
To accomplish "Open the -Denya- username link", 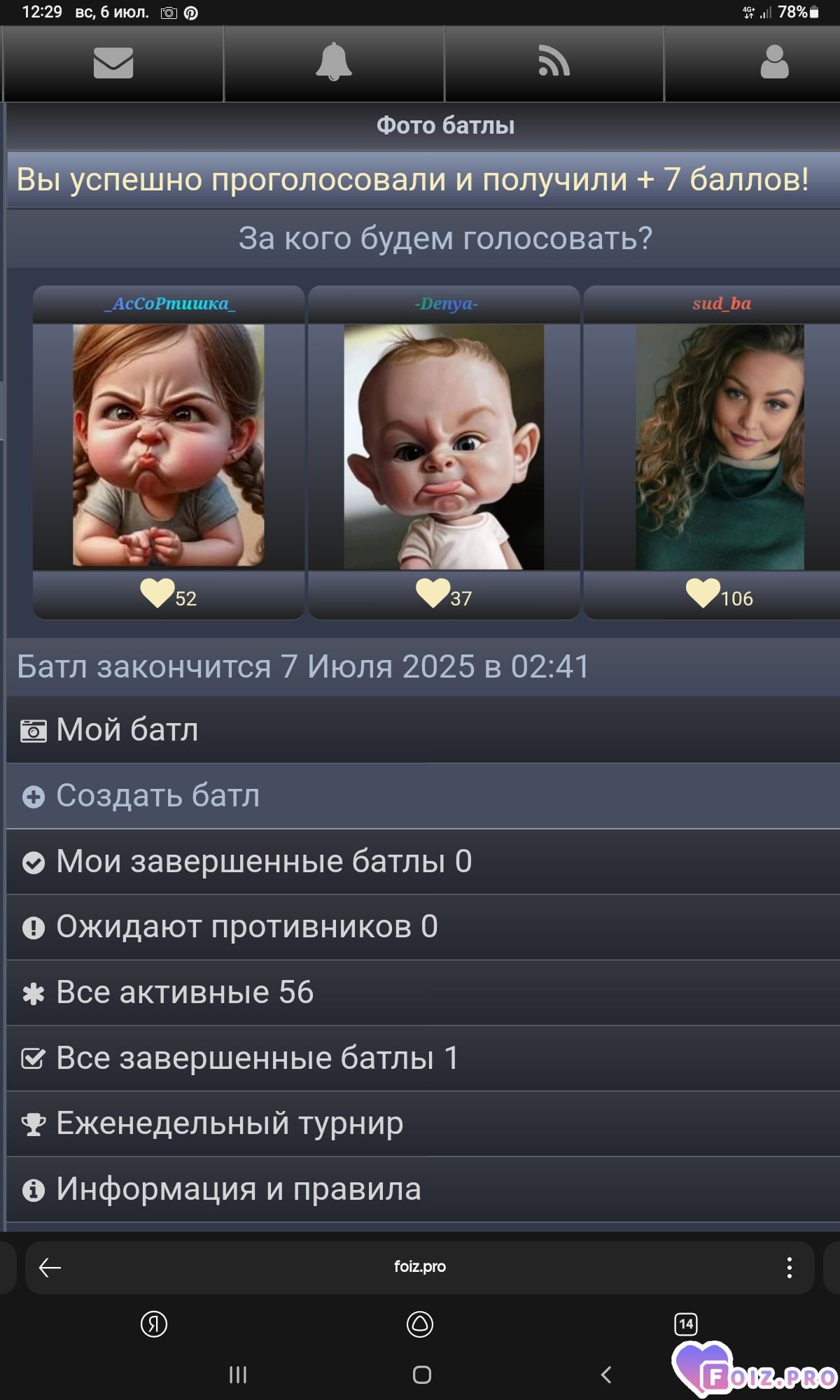I will pyautogui.click(x=446, y=304).
